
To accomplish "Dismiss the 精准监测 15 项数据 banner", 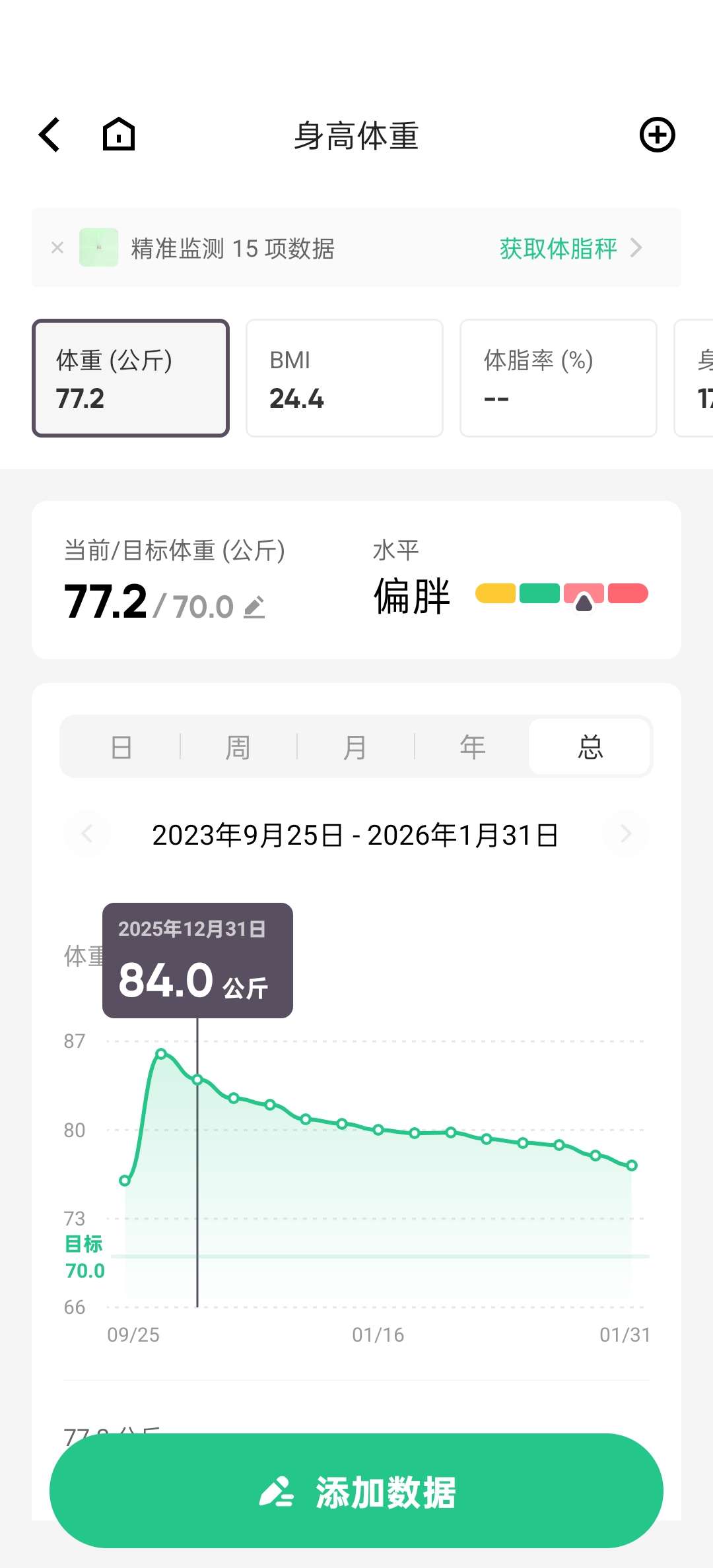I will [x=57, y=247].
